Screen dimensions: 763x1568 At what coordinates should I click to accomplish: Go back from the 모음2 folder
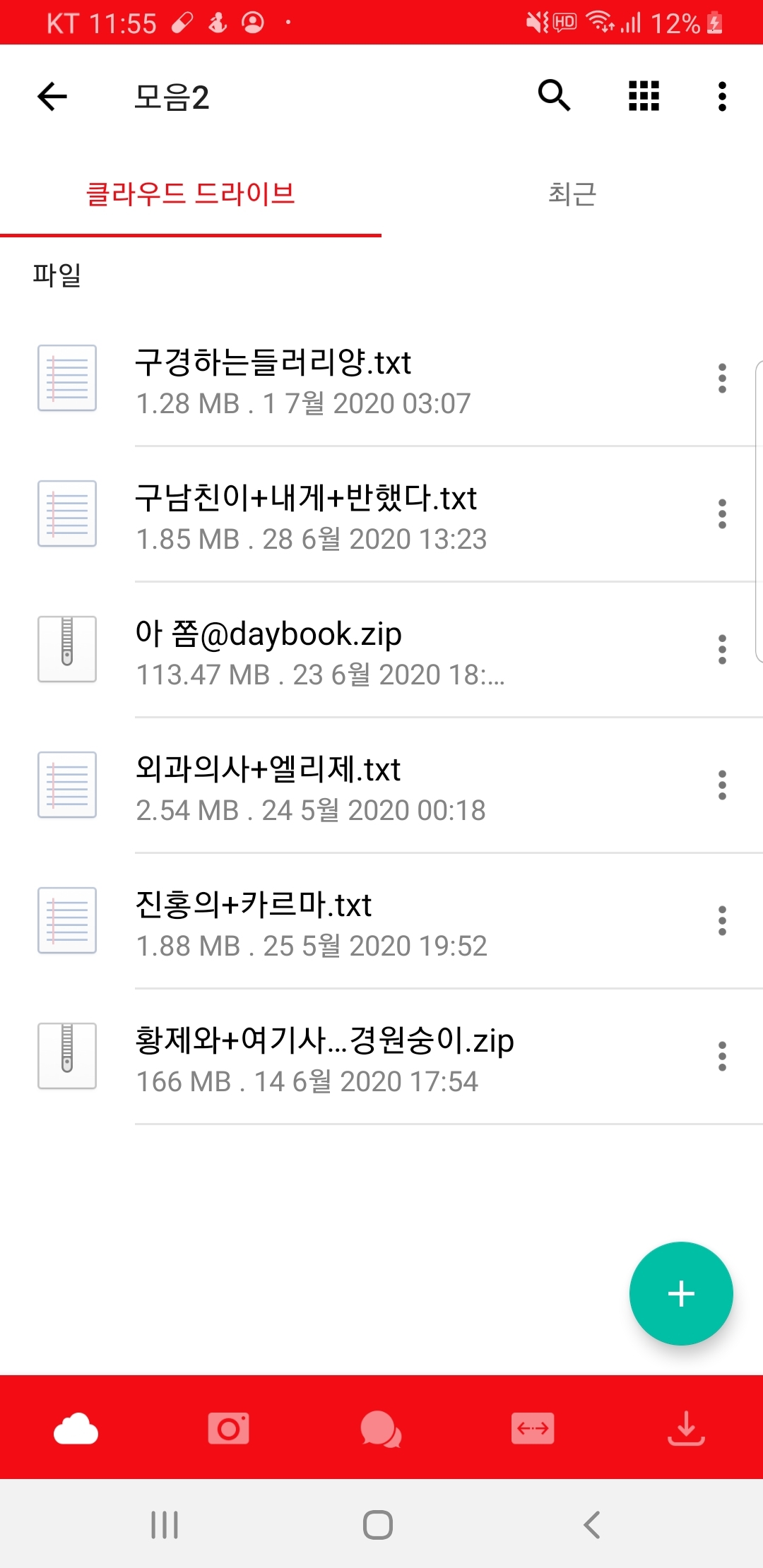click(52, 97)
